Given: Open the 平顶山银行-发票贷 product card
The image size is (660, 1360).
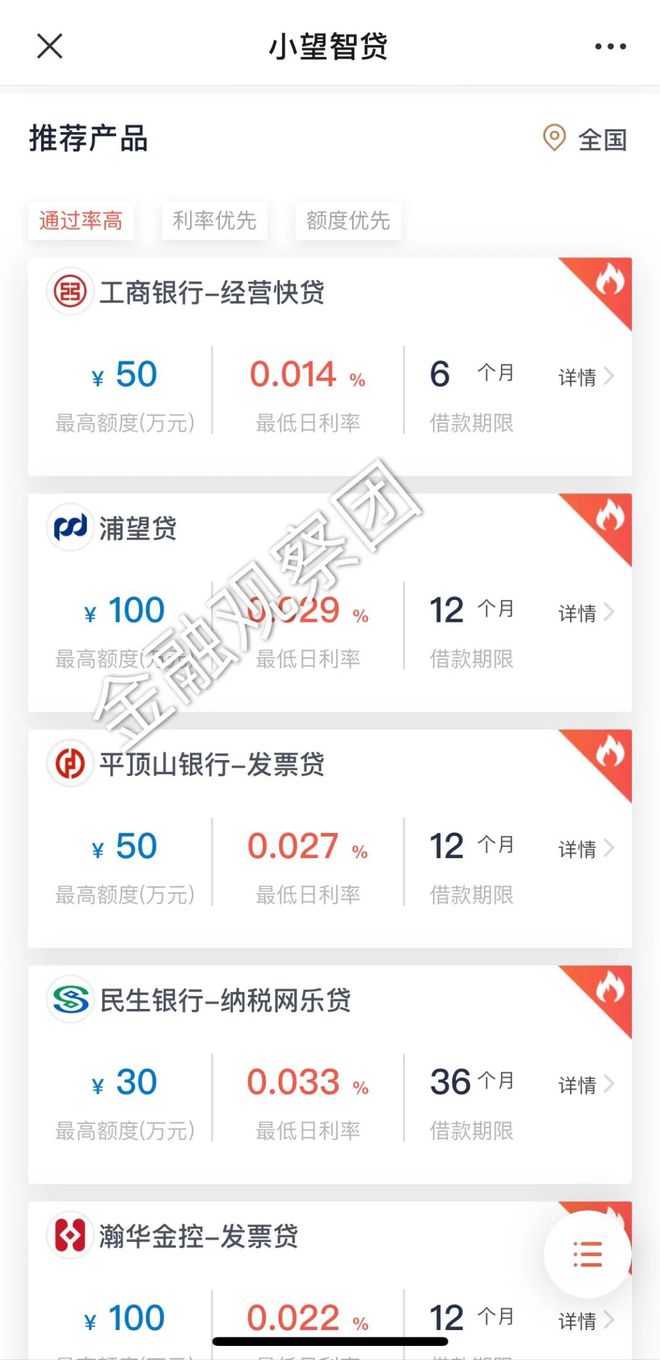Looking at the screenshot, I should [x=212, y=764].
